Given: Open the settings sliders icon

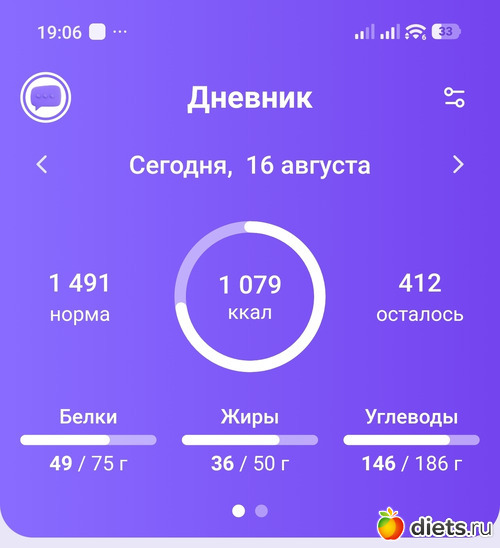Looking at the screenshot, I should [454, 97].
